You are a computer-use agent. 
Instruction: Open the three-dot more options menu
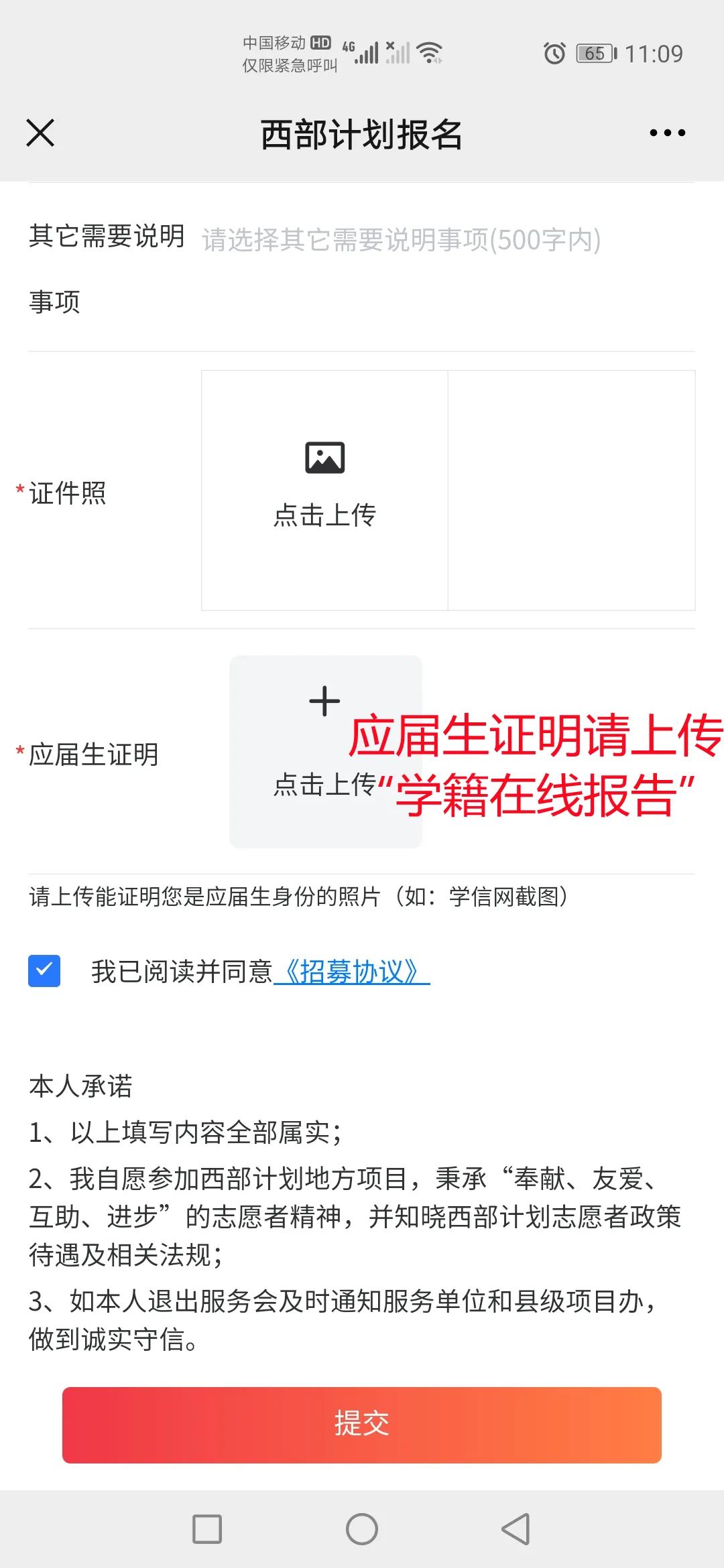point(667,133)
